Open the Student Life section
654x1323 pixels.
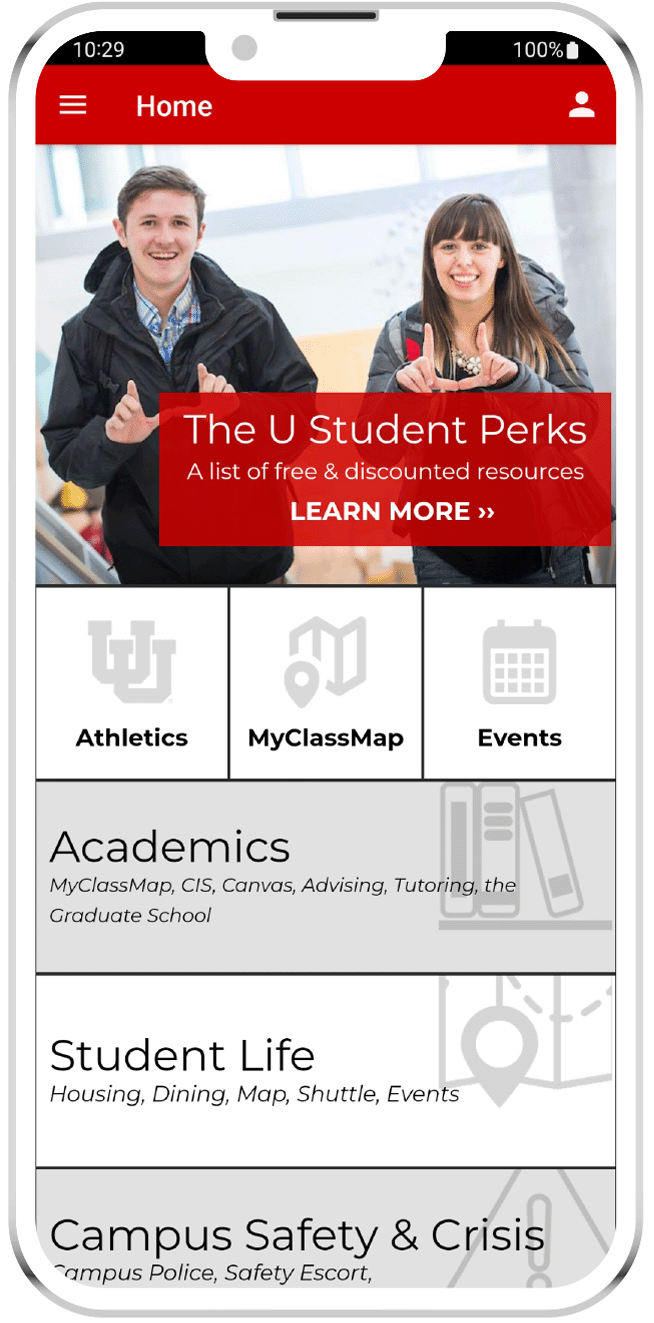325,1070
